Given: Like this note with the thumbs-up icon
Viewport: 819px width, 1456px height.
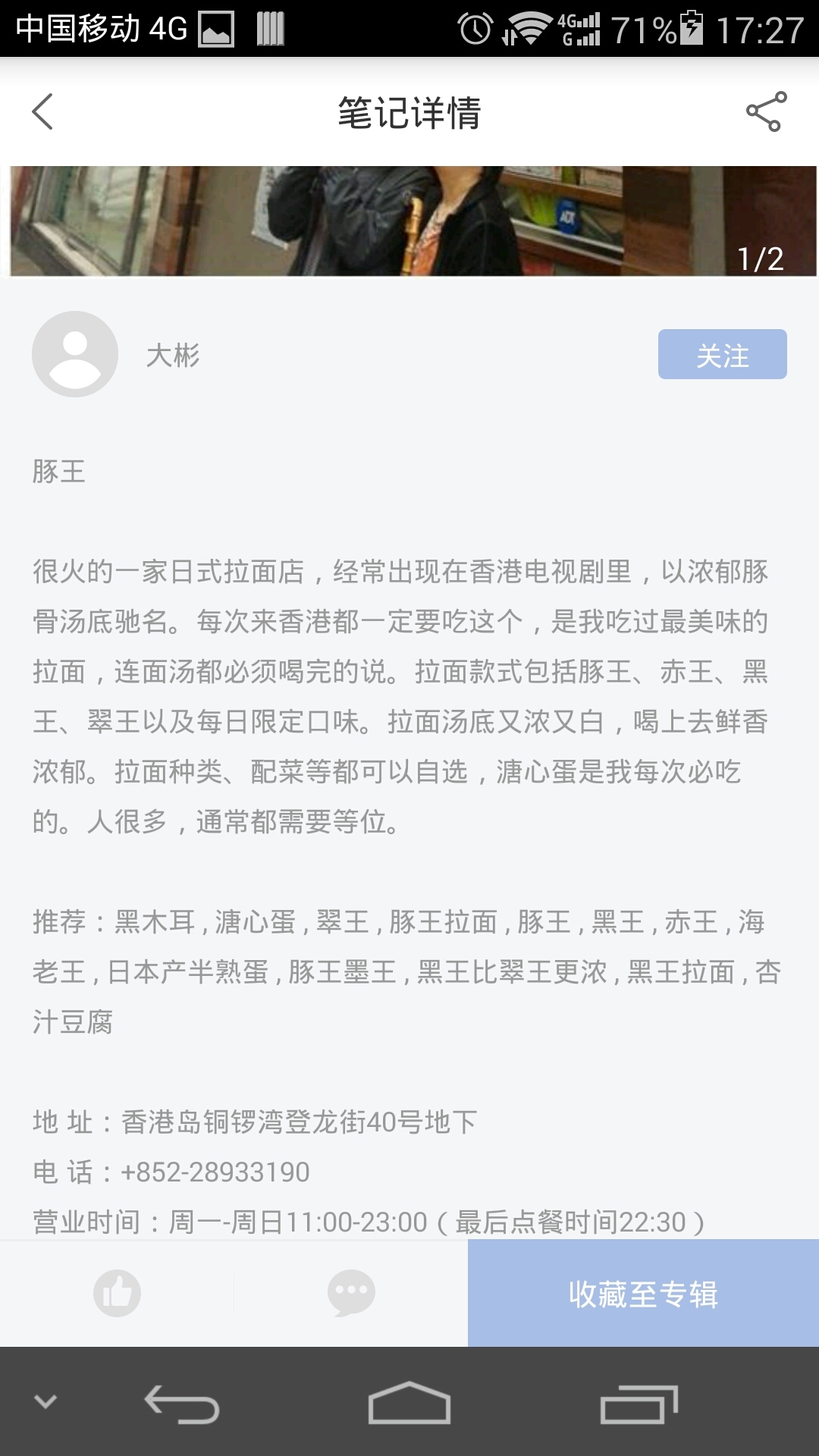Looking at the screenshot, I should (117, 1293).
